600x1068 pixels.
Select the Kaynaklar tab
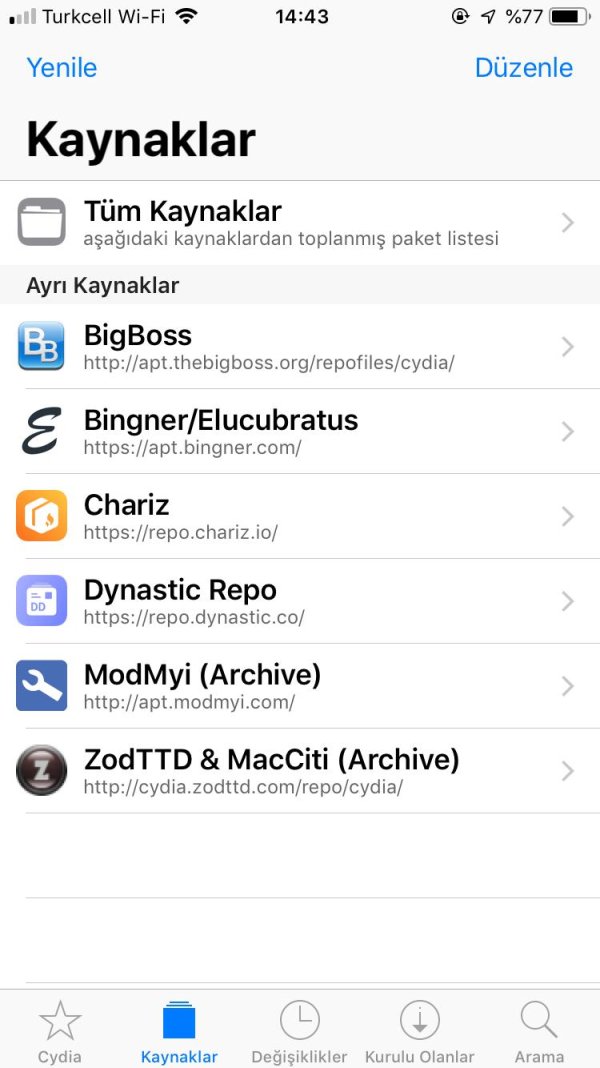(179, 1030)
